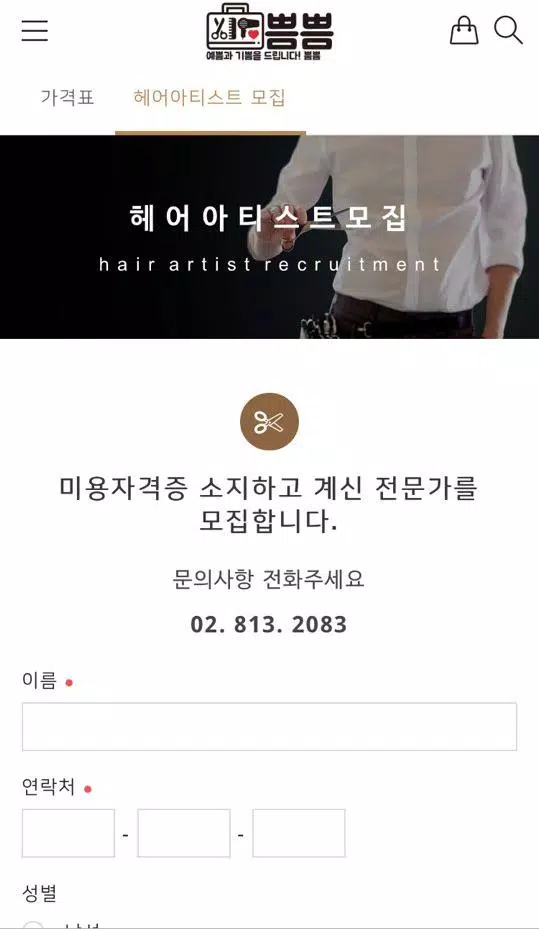Screen dimensions: 539x929
Task: Tap the first 연락처 number box
Action: point(68,833)
